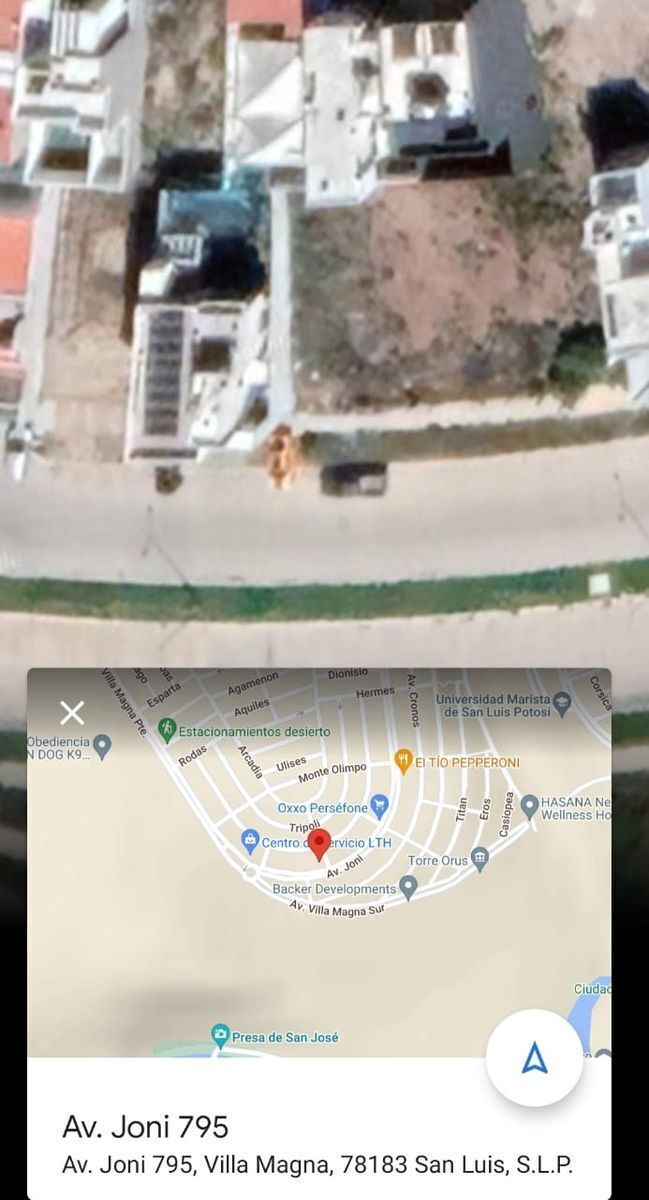This screenshot has height=1200, width=649.
Task: Close the mini map overlay
Action: [x=72, y=713]
